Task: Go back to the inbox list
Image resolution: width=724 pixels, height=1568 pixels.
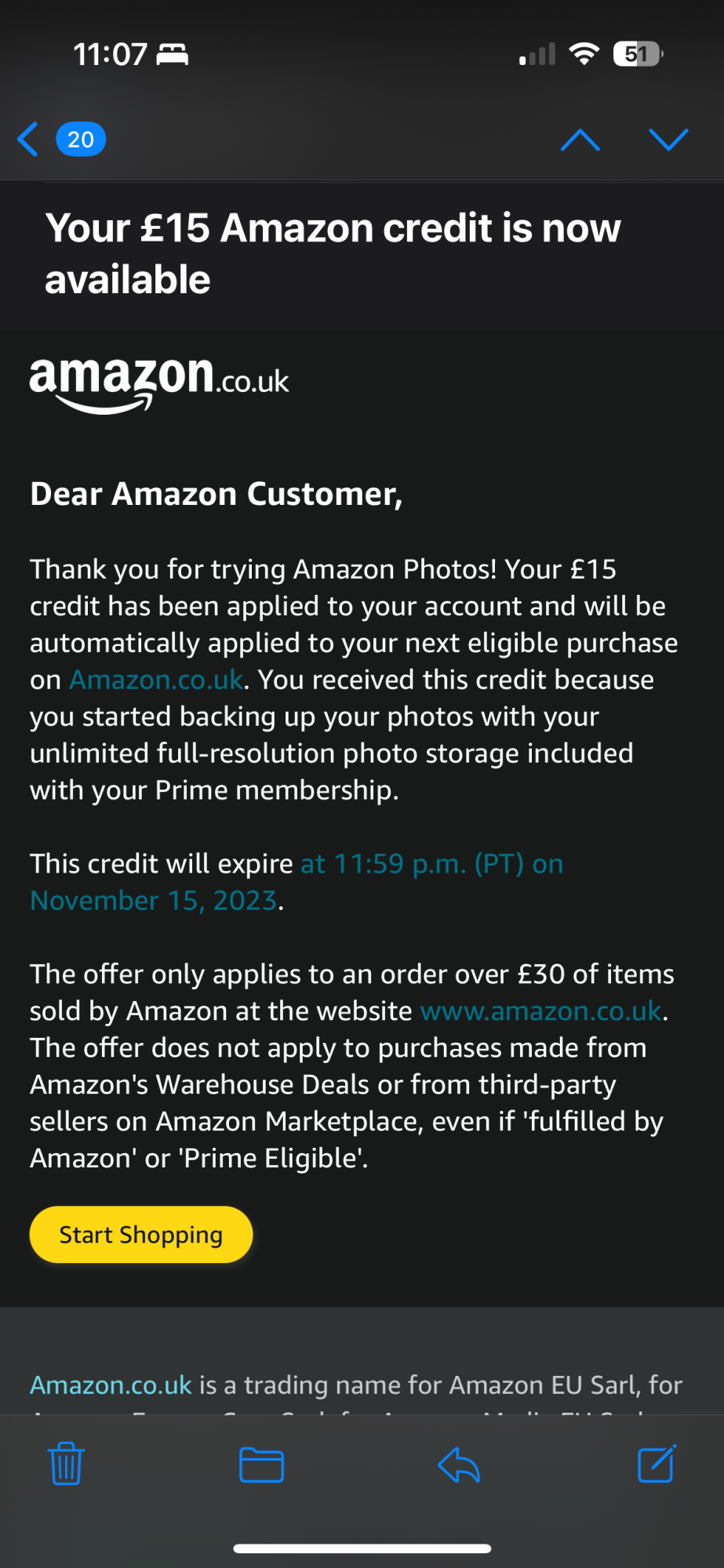Action: click(x=30, y=140)
